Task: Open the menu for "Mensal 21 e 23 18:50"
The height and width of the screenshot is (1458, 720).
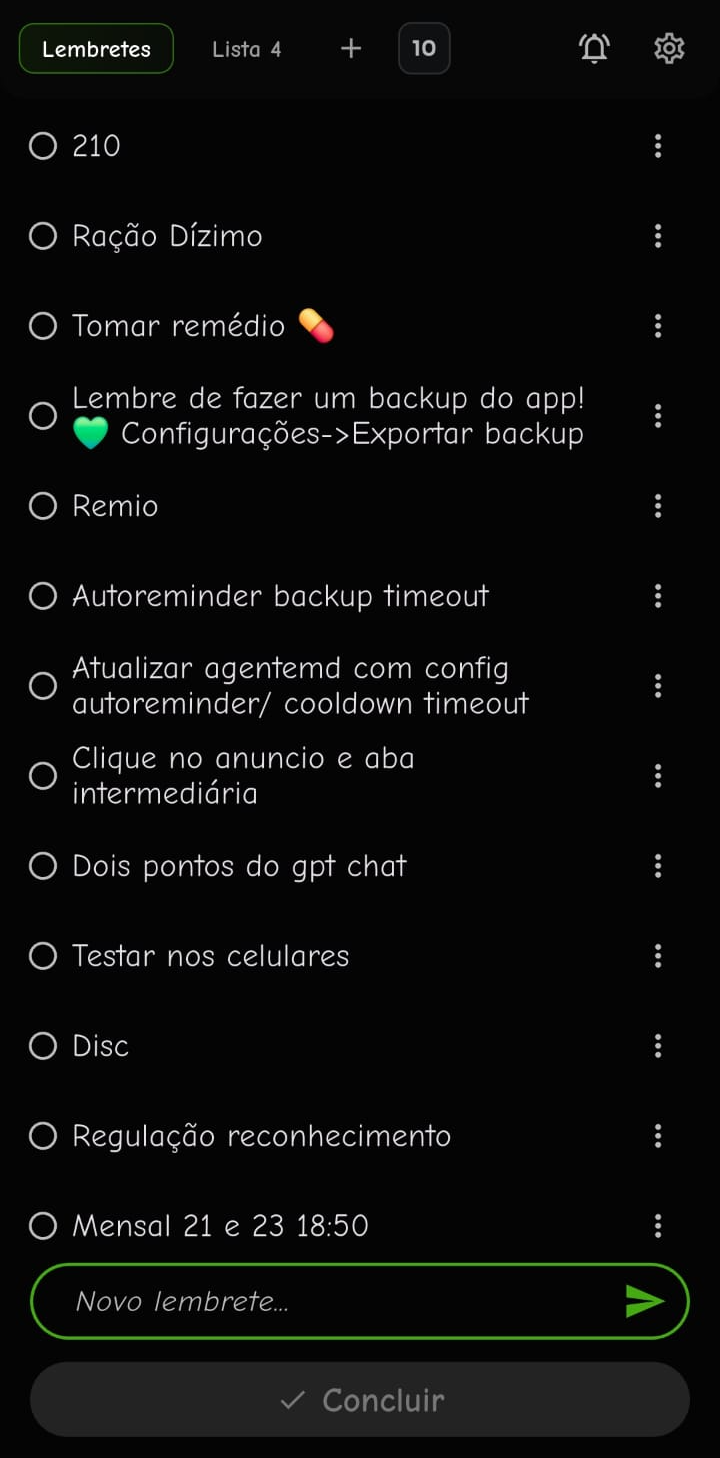Action: (x=658, y=1225)
